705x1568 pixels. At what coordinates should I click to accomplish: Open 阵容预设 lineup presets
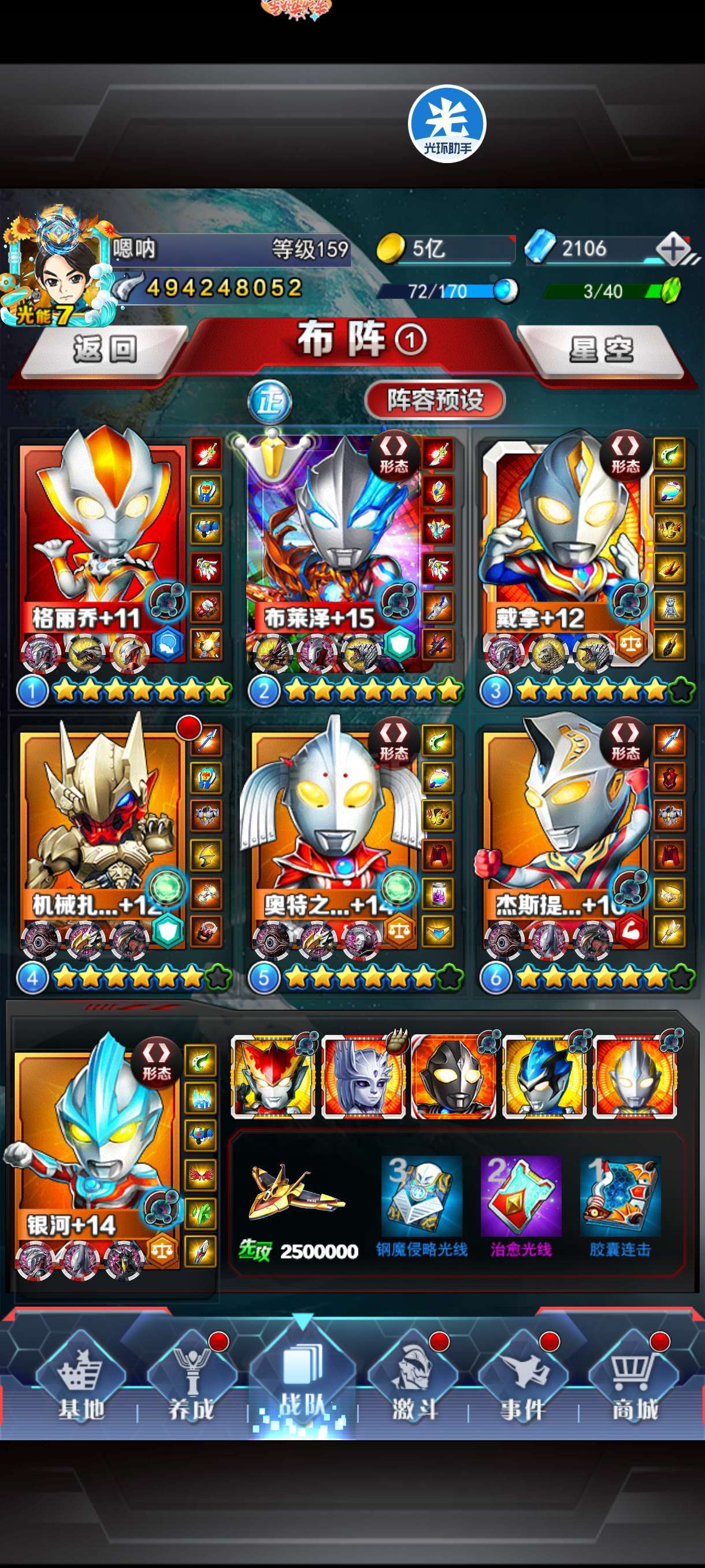[x=435, y=400]
